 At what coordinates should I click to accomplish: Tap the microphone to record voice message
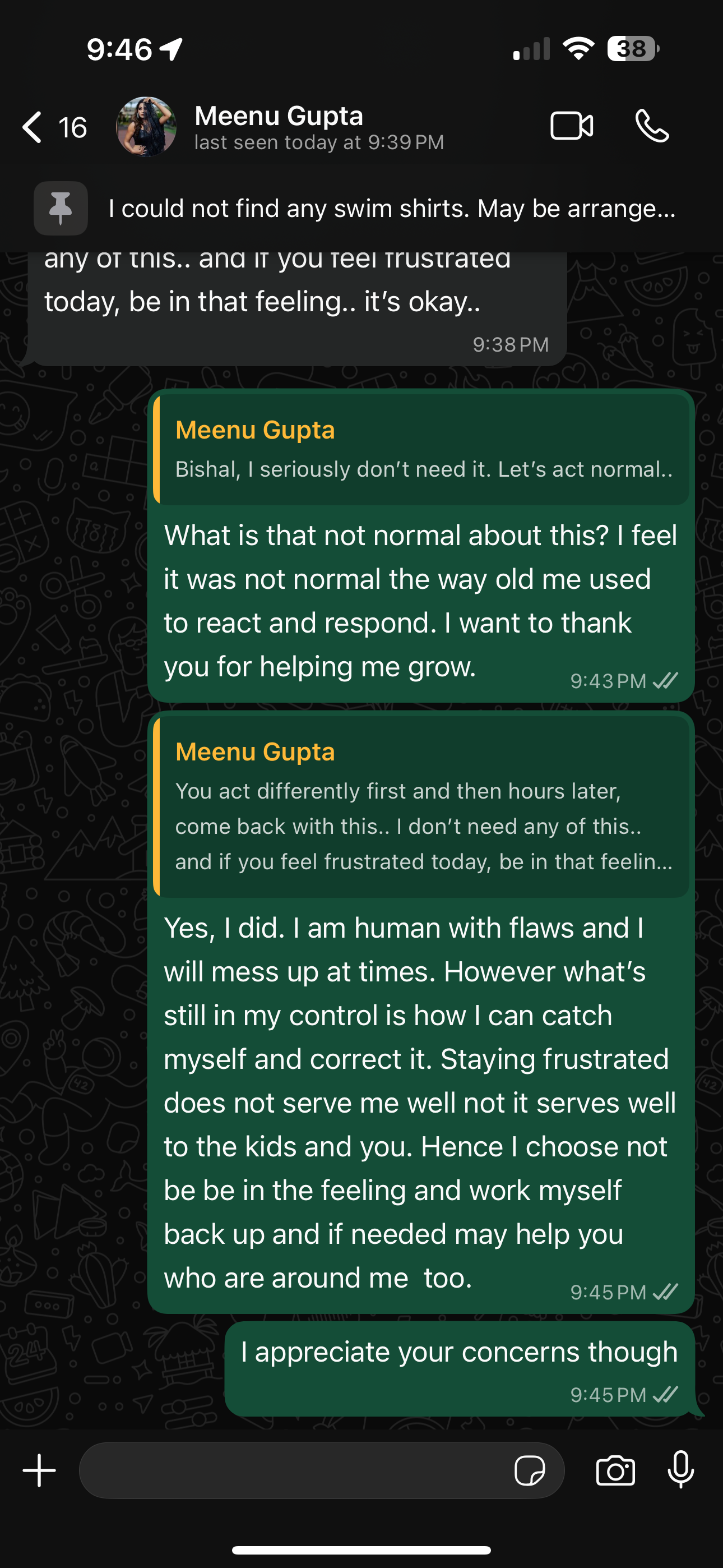click(x=680, y=1470)
